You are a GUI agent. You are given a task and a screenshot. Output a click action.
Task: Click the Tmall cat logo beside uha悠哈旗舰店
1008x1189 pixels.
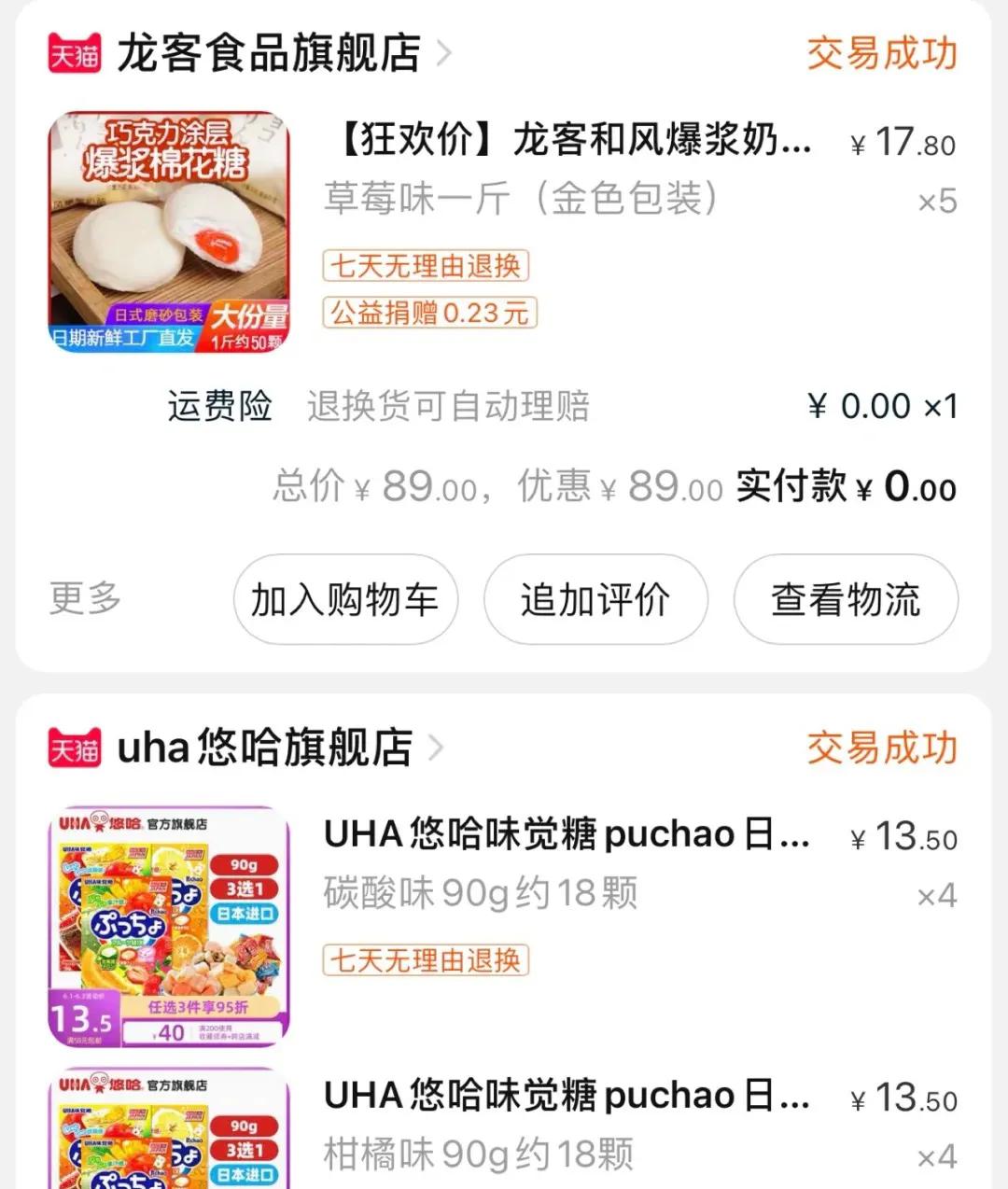75,747
